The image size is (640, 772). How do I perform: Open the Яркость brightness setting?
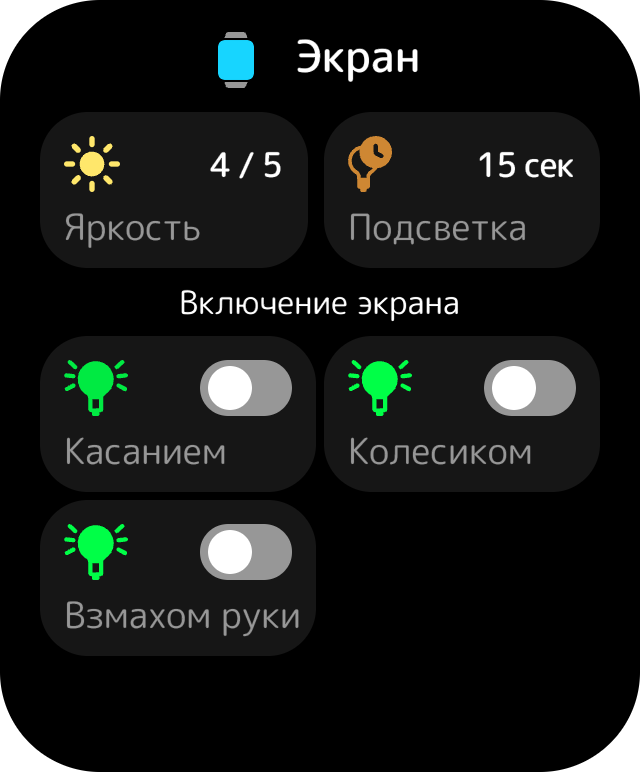click(174, 190)
